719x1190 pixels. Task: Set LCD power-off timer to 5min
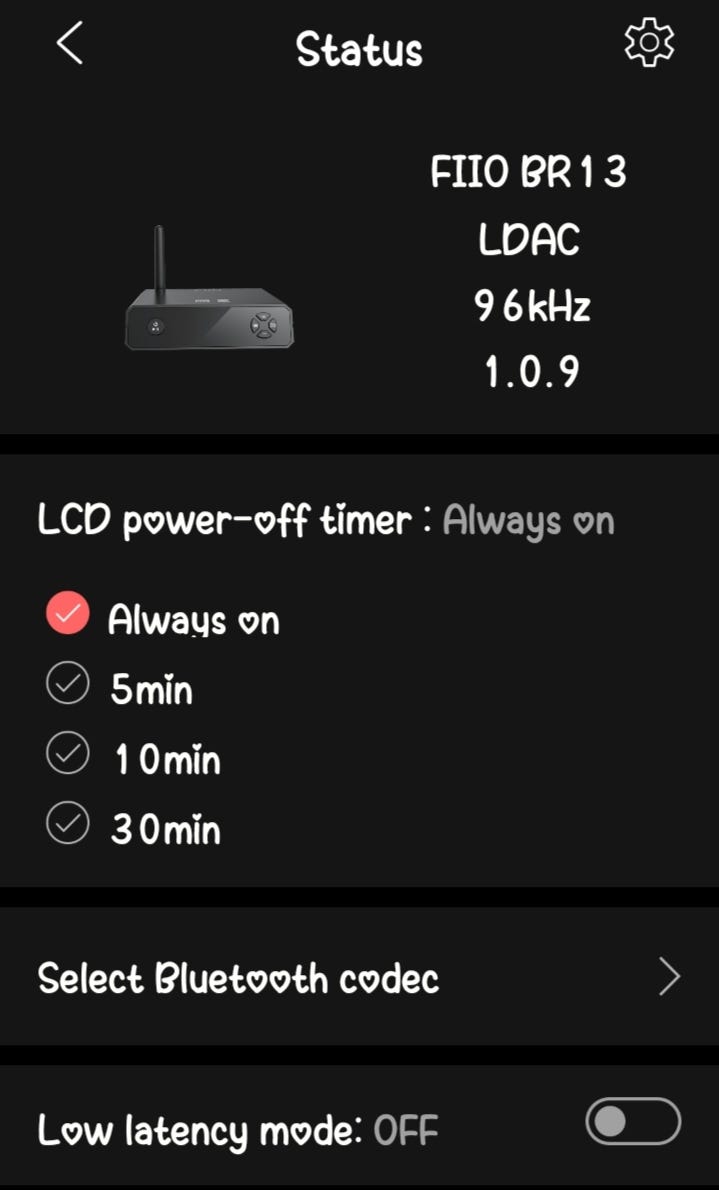pyautogui.click(x=68, y=687)
